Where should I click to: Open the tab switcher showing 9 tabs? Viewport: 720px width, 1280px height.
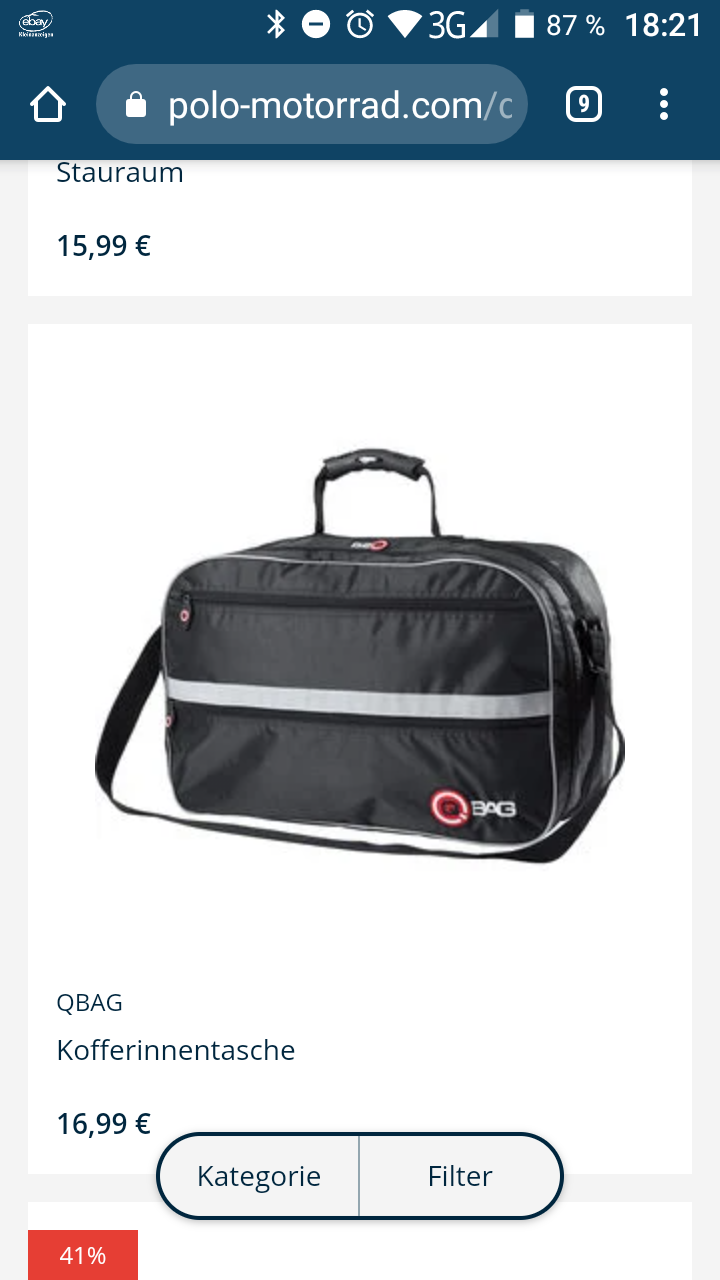(x=584, y=104)
